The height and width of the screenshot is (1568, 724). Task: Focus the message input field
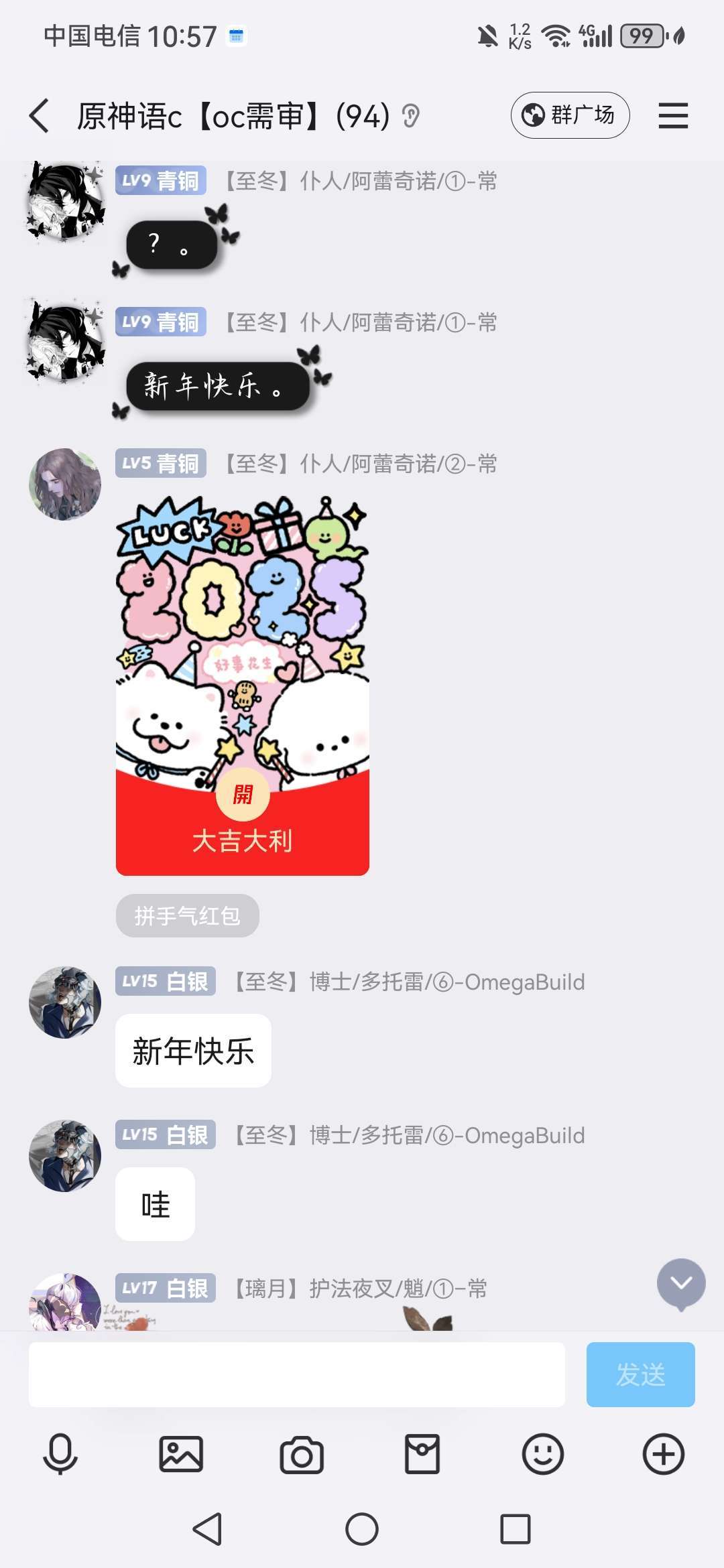(x=296, y=1374)
